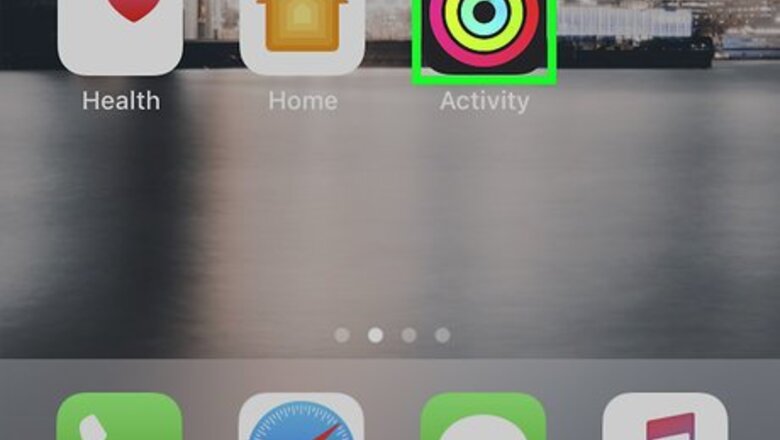Screen dimensions: 780x440
Task: Open the Music app in the dock
Action: (x=665, y=418)
